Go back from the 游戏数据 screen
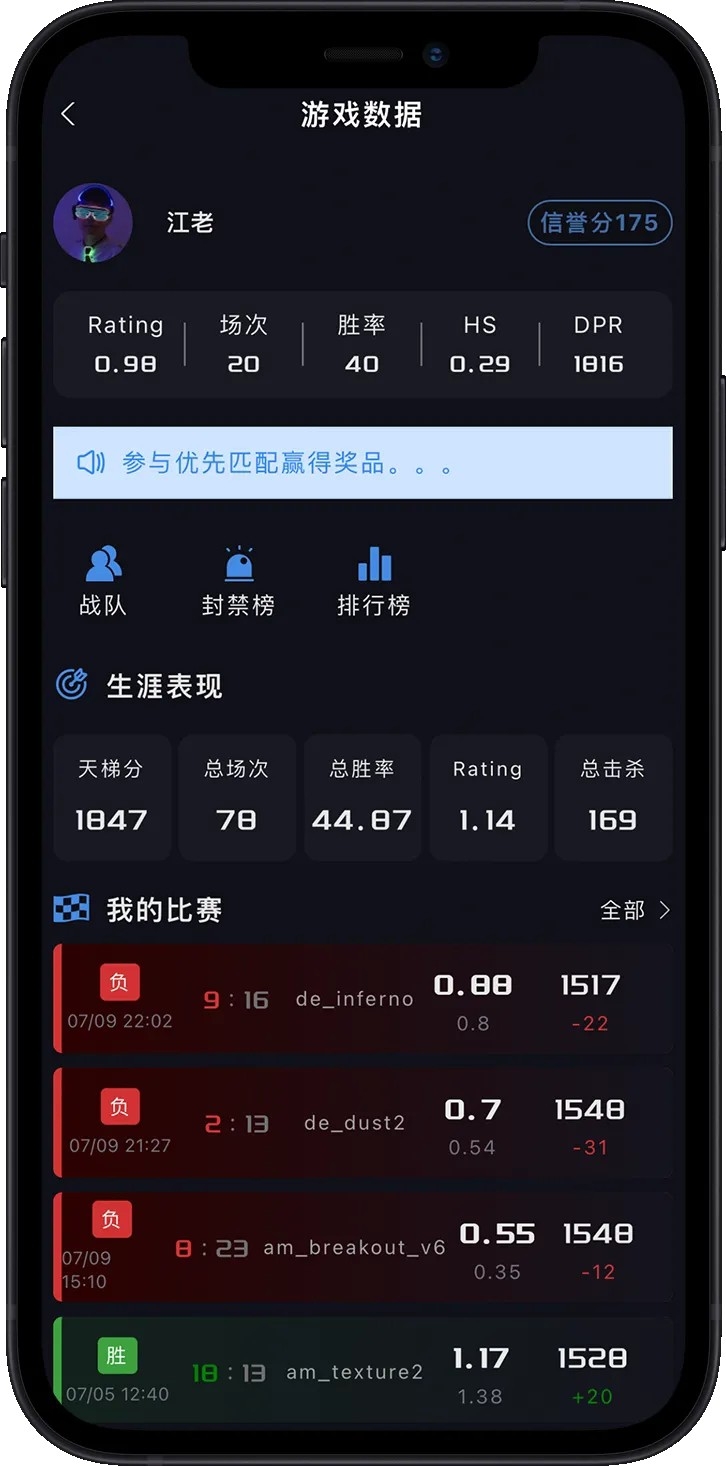Viewport: 726px width, 1466px height. pyautogui.click(x=68, y=115)
